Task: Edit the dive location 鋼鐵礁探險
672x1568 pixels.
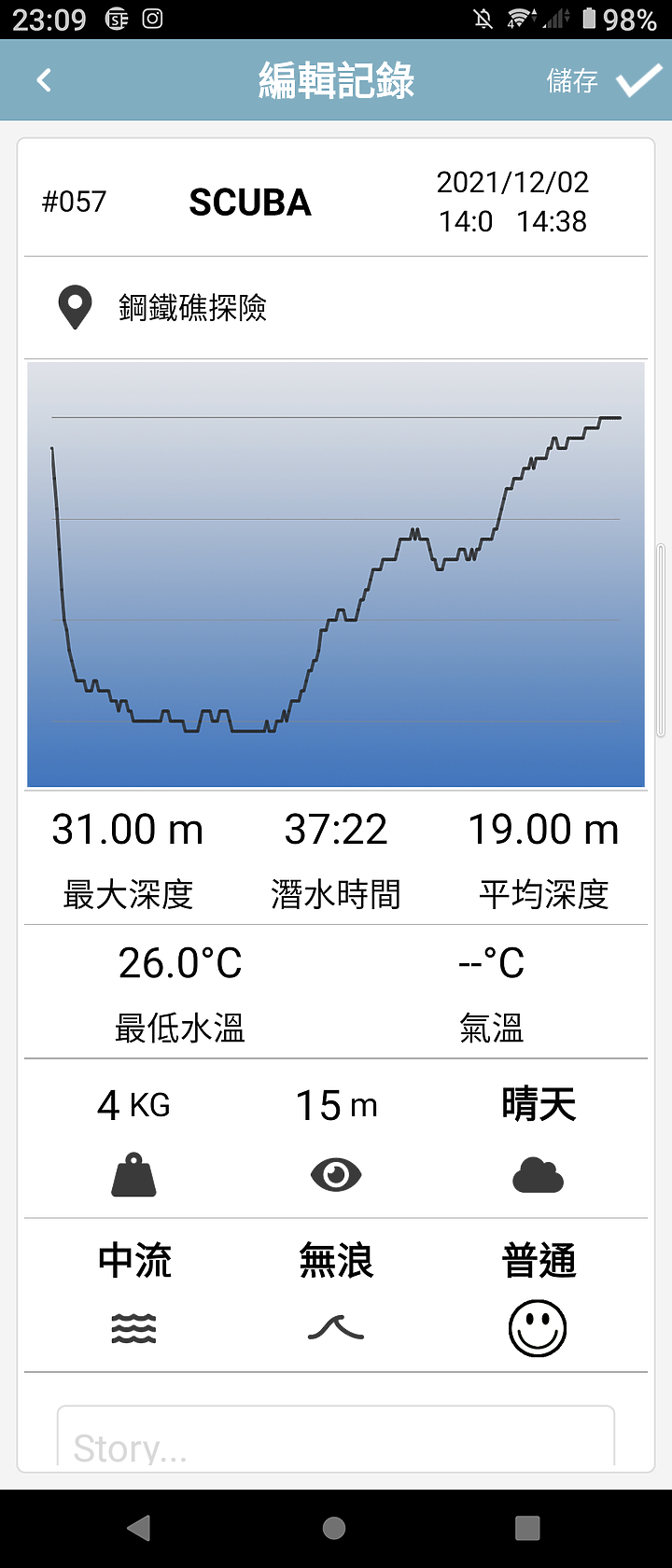Action: pos(192,308)
